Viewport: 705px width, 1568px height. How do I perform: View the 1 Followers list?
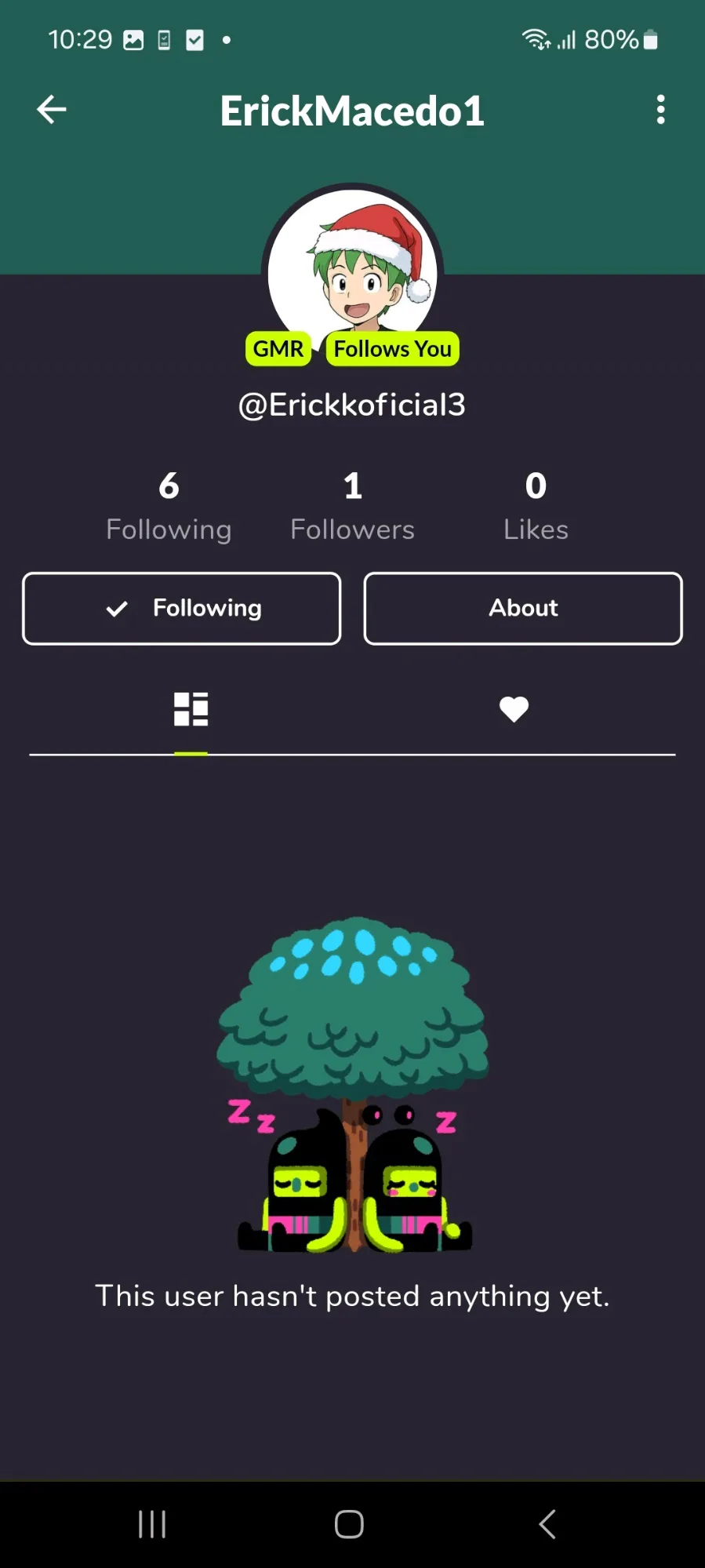click(352, 507)
